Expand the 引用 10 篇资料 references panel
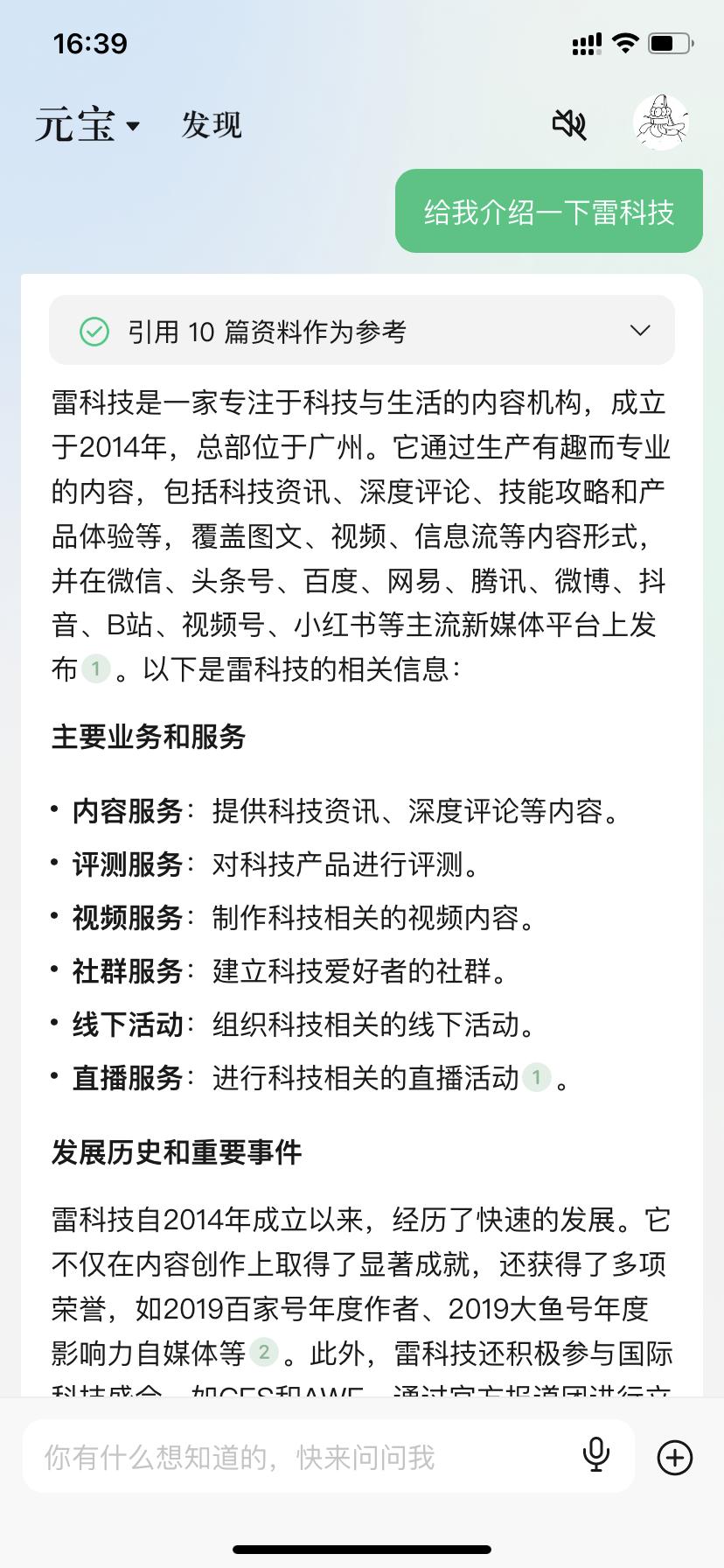The width and height of the screenshot is (724, 1568). point(362,331)
